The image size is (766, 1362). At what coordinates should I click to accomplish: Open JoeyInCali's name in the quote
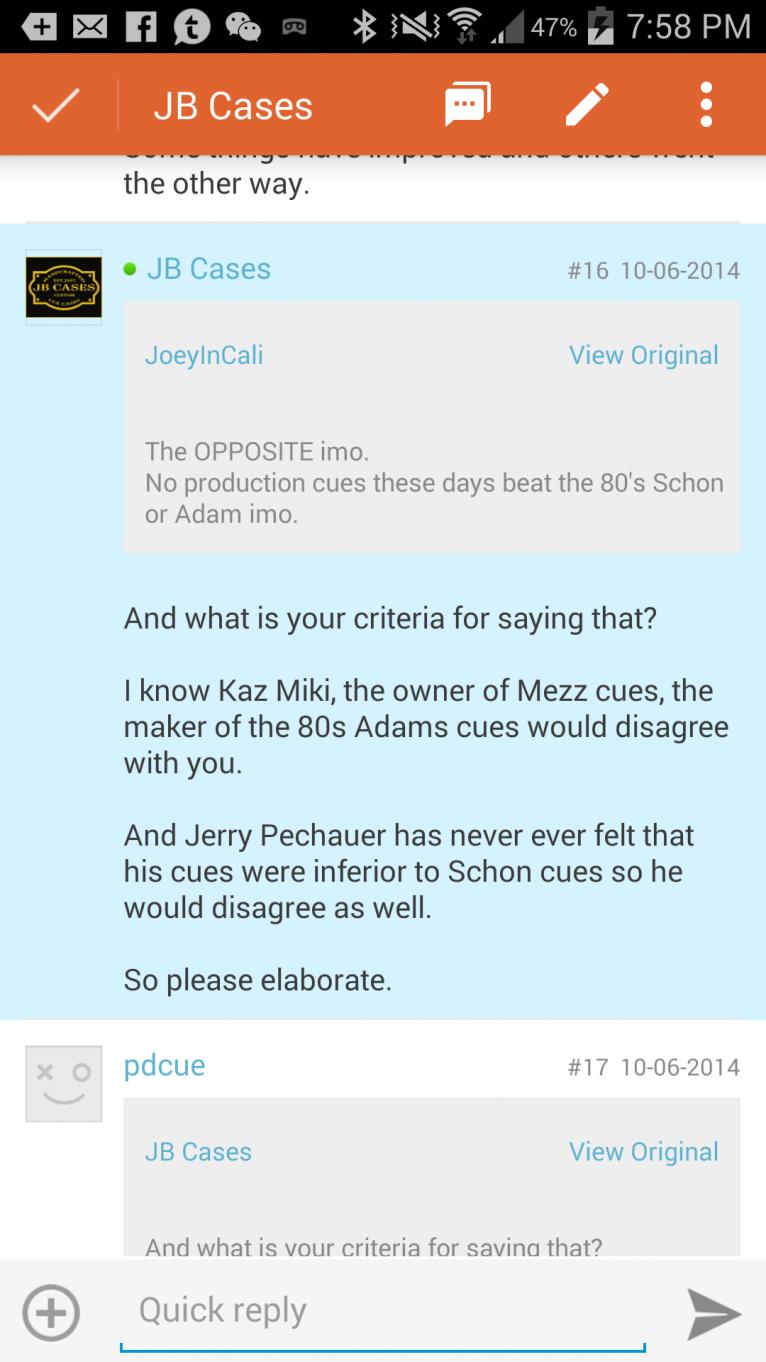[204, 355]
